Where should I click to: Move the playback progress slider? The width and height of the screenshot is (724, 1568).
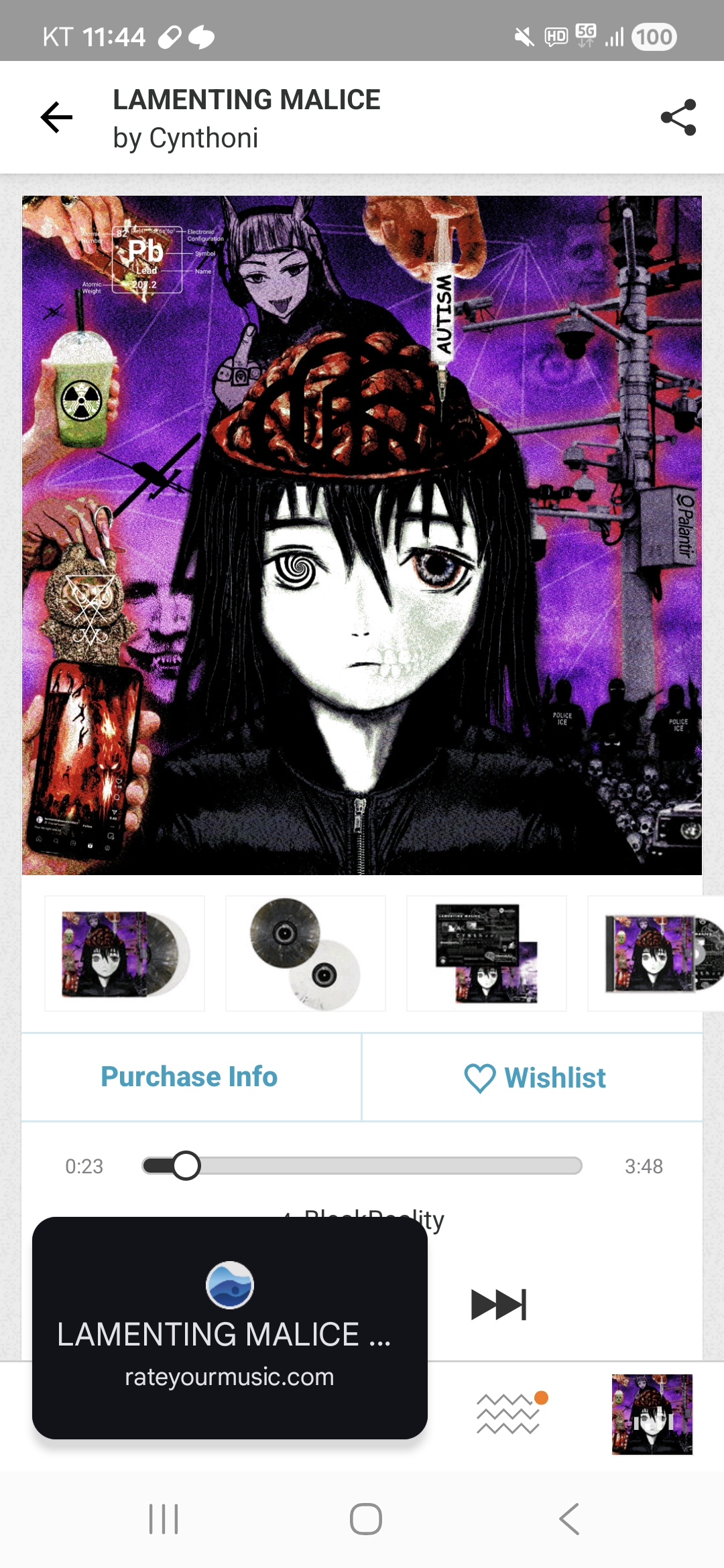pos(186,1166)
